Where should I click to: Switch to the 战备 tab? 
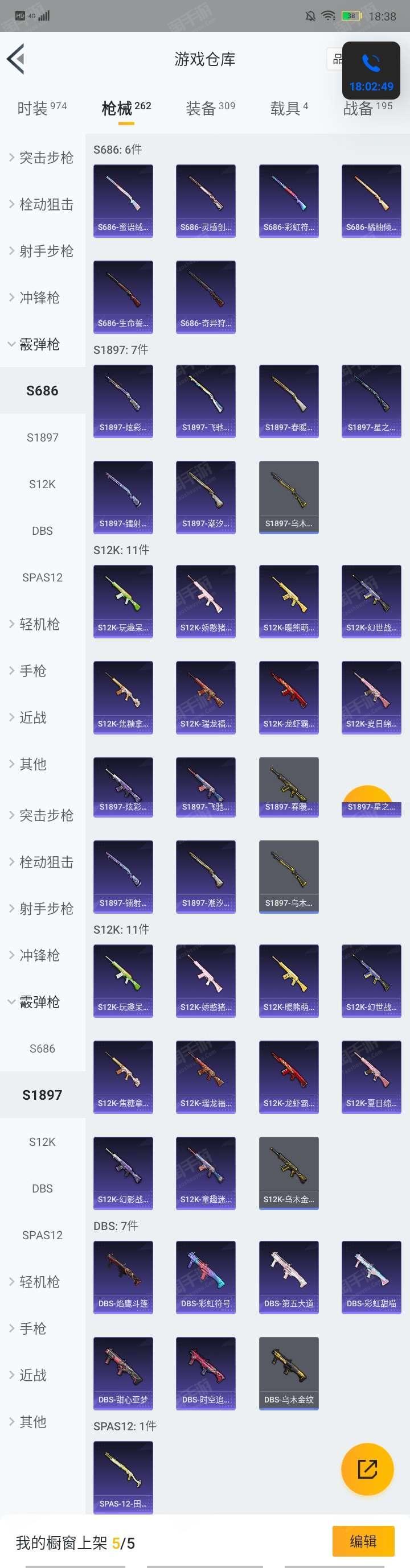point(367,109)
